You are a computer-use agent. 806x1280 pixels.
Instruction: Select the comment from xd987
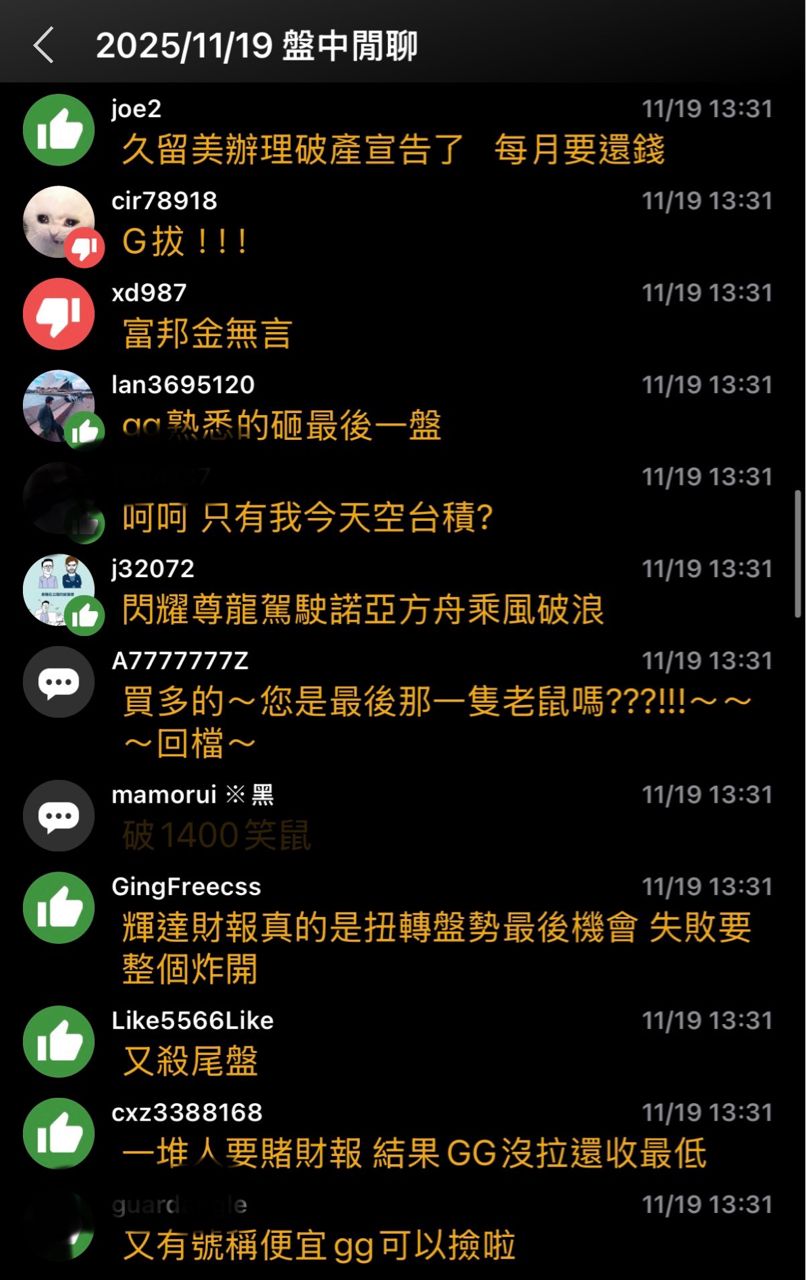click(207, 334)
